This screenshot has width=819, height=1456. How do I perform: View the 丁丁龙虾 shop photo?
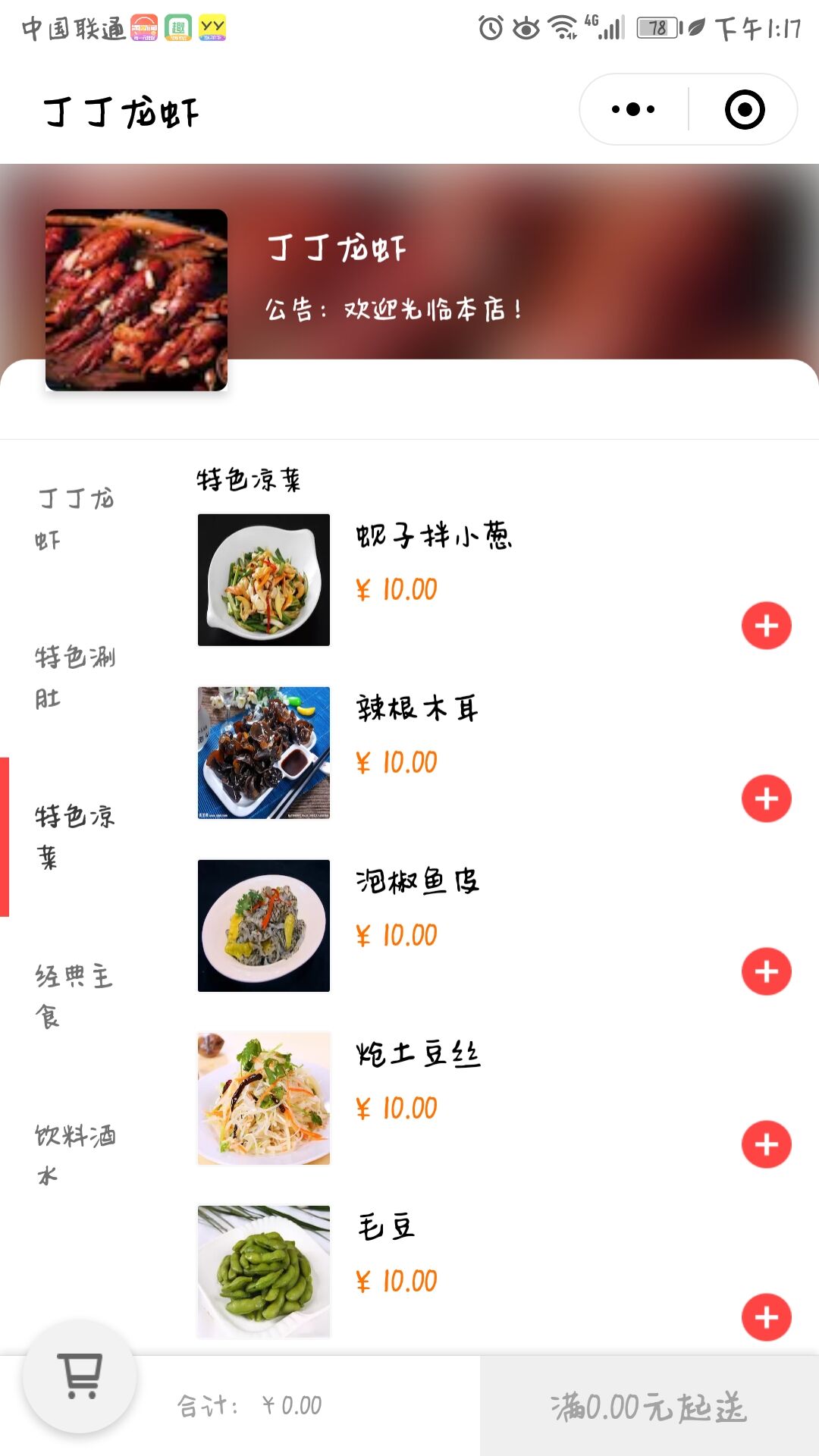[136, 300]
